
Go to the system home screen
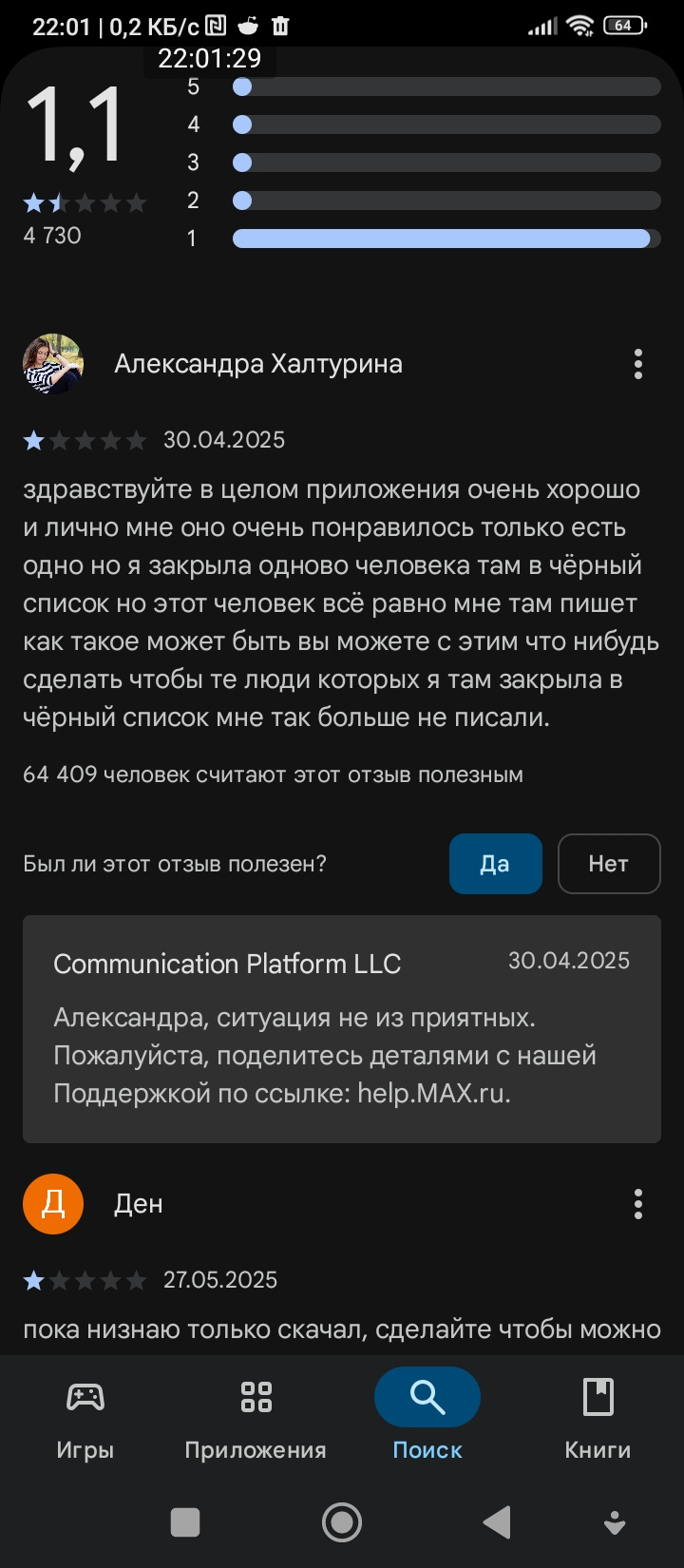click(x=342, y=1522)
